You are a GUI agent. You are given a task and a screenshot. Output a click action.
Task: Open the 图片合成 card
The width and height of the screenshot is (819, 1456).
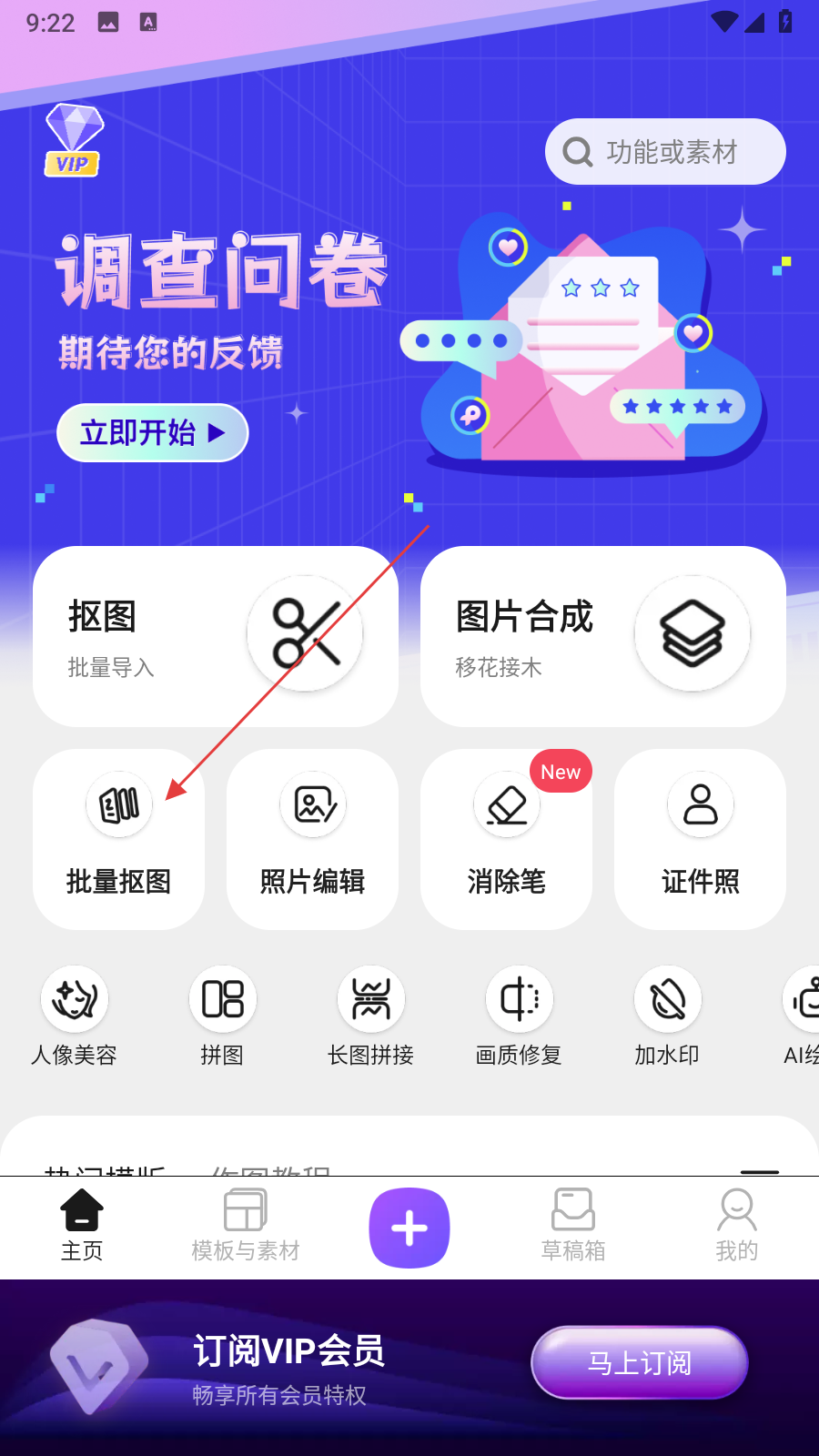(x=602, y=636)
